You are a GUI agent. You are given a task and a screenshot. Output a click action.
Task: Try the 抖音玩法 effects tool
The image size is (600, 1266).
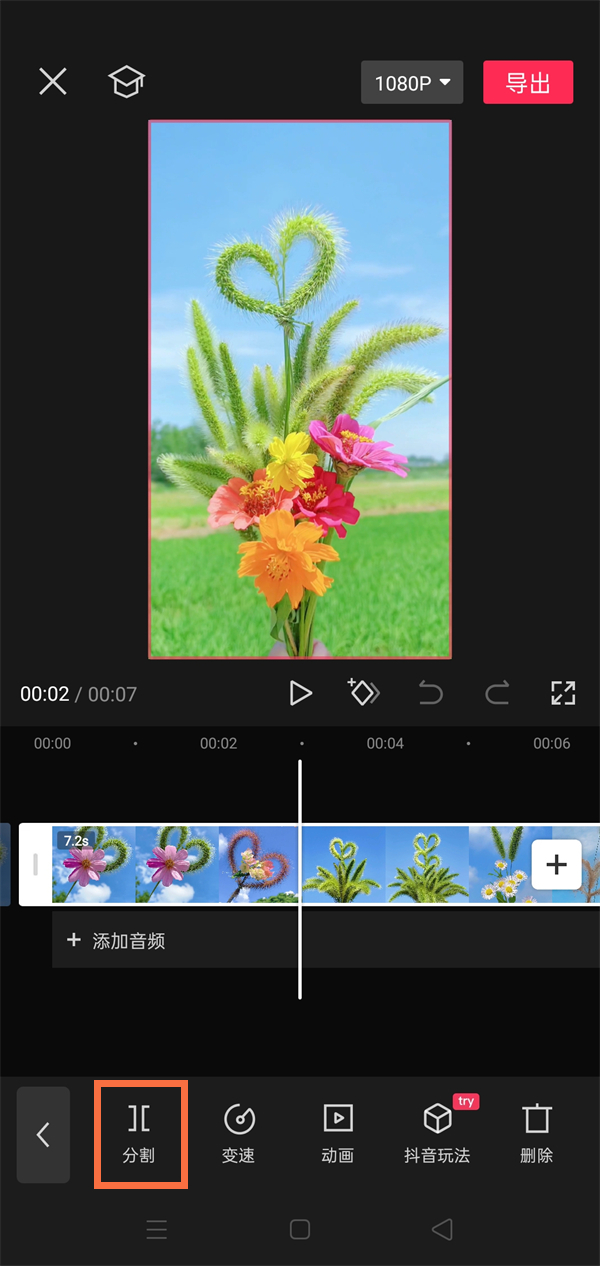pos(437,1134)
